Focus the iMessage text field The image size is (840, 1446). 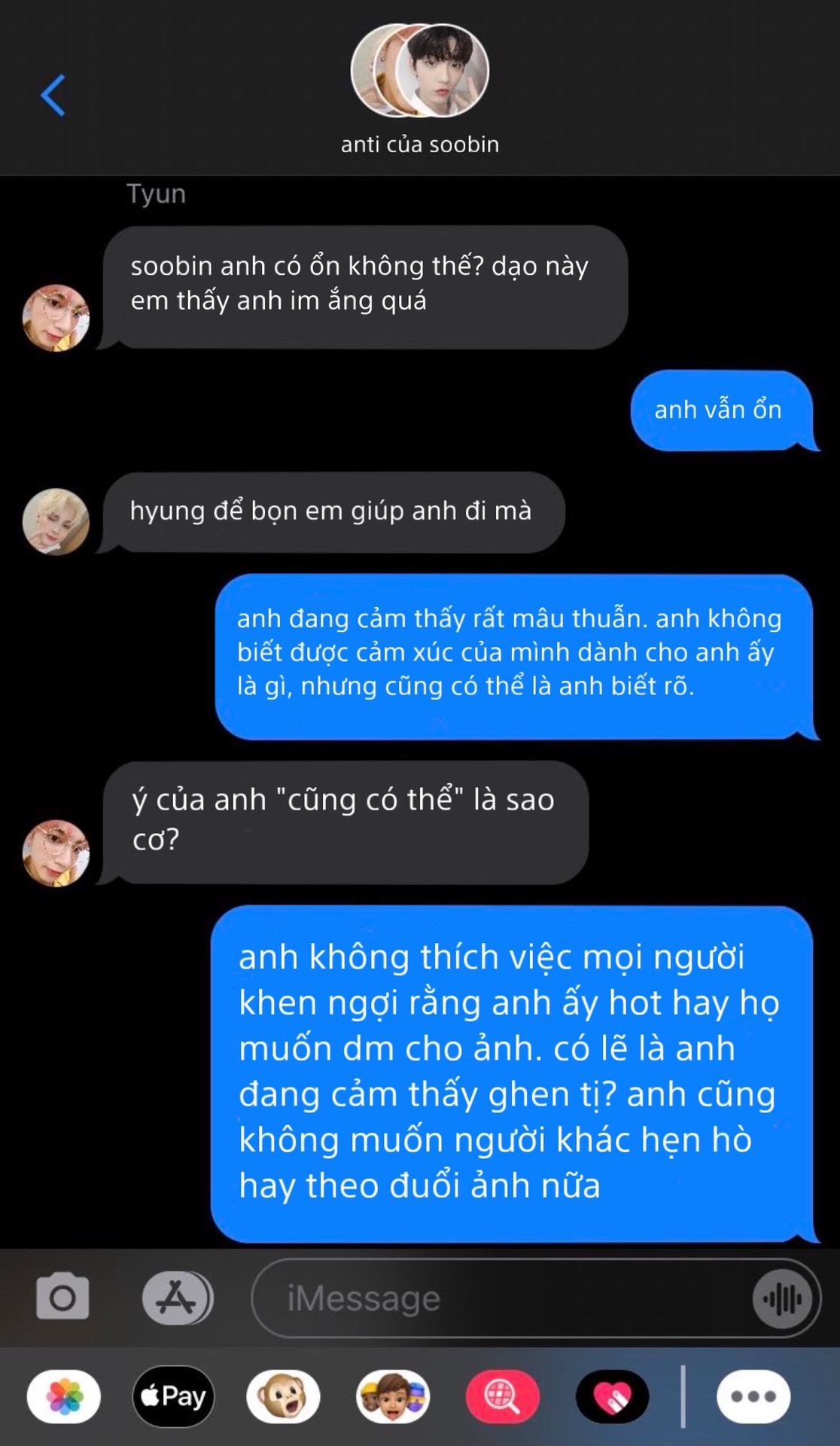[x=501, y=1298]
